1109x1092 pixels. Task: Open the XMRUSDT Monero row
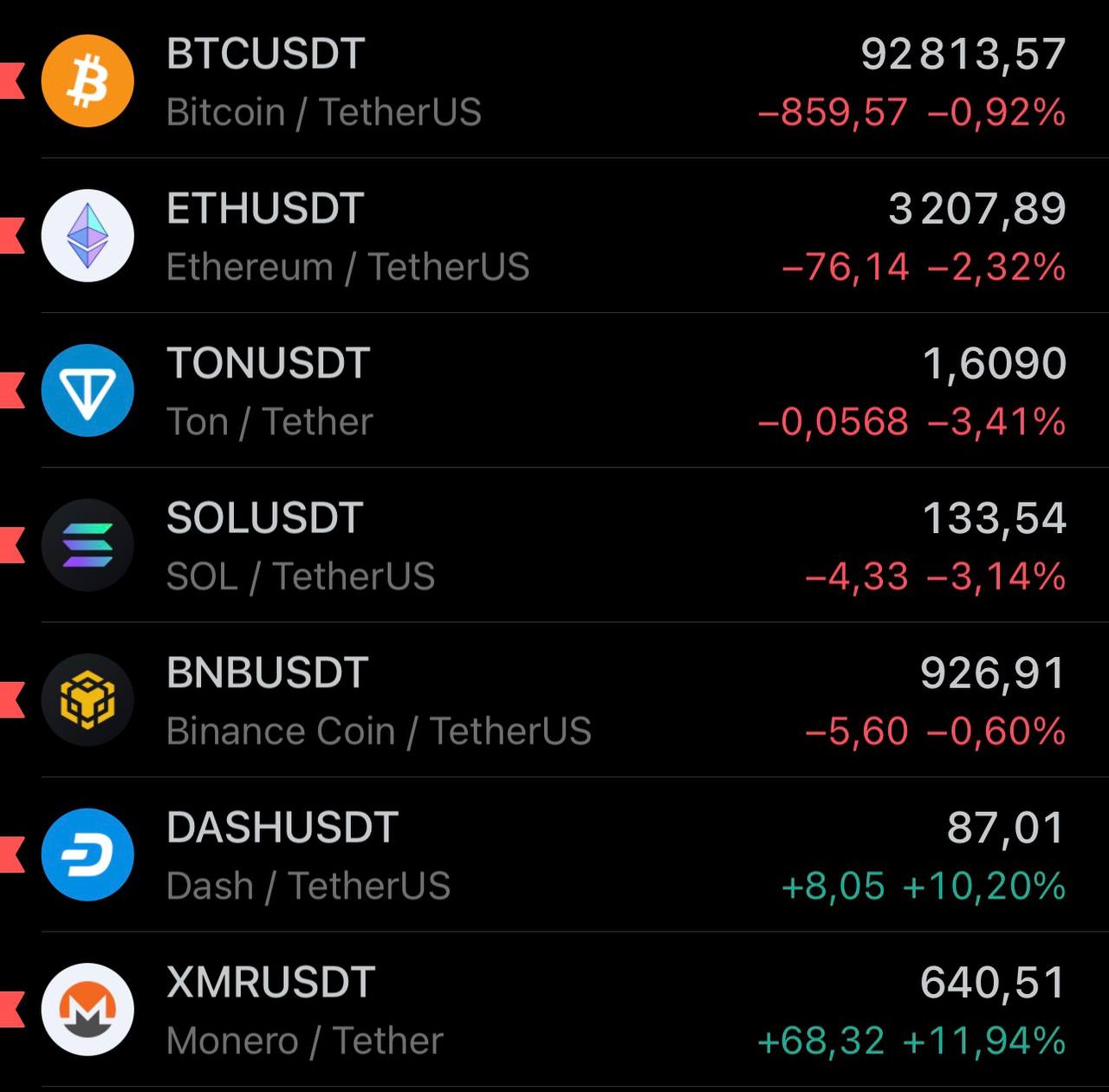click(554, 1010)
